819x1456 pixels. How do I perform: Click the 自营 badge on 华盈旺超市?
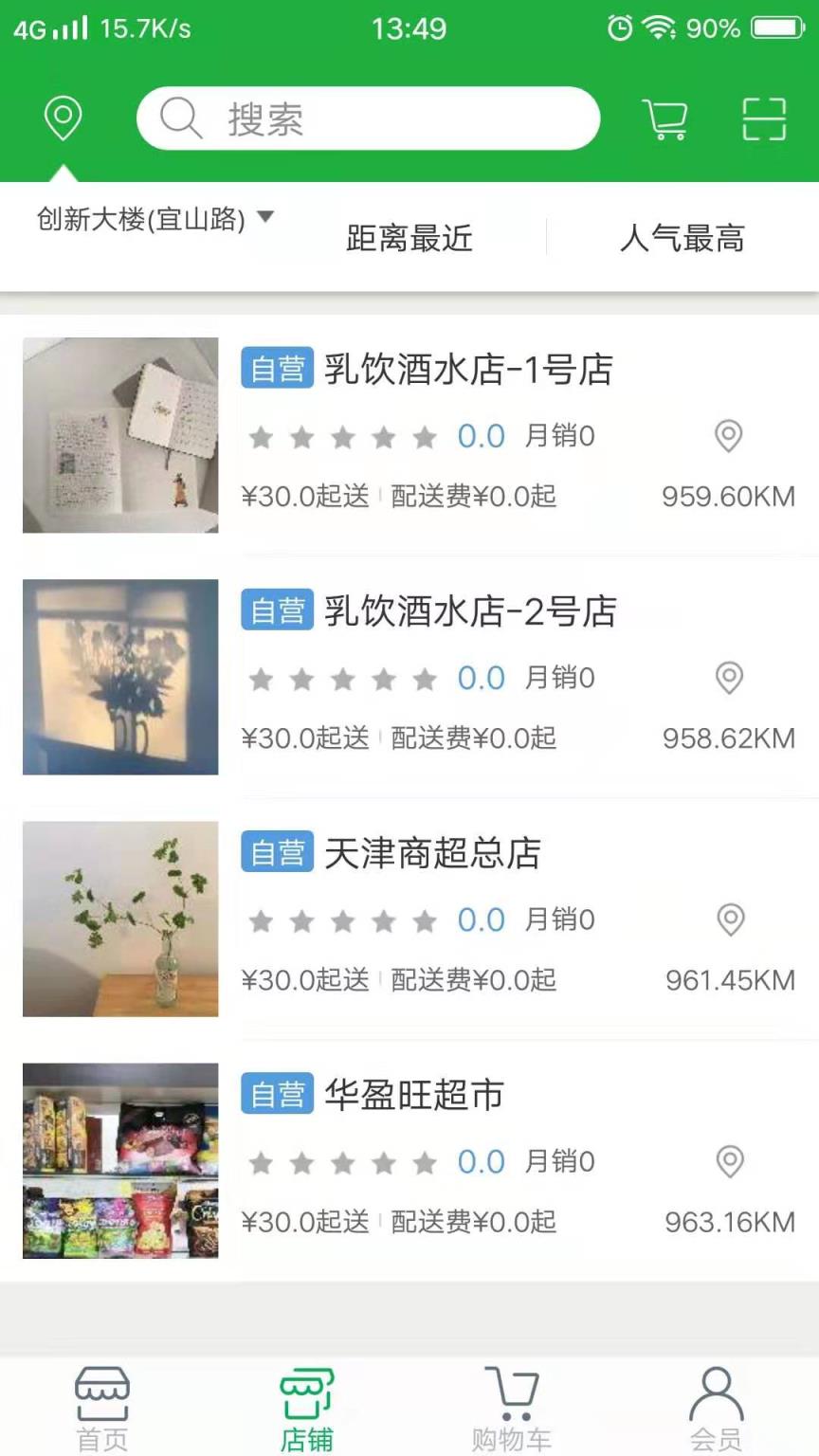pos(277,1094)
